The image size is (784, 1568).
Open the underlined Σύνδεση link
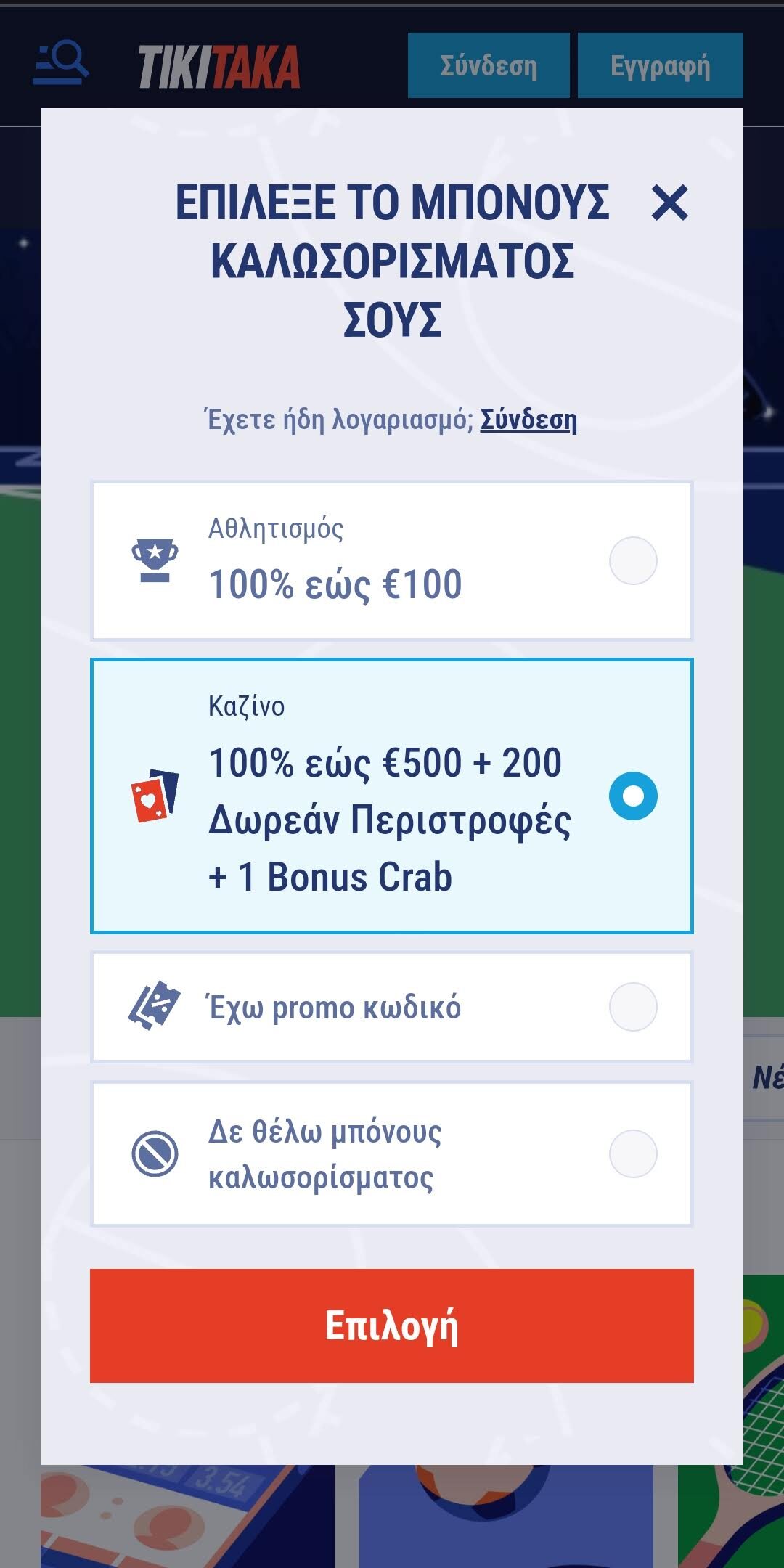528,420
